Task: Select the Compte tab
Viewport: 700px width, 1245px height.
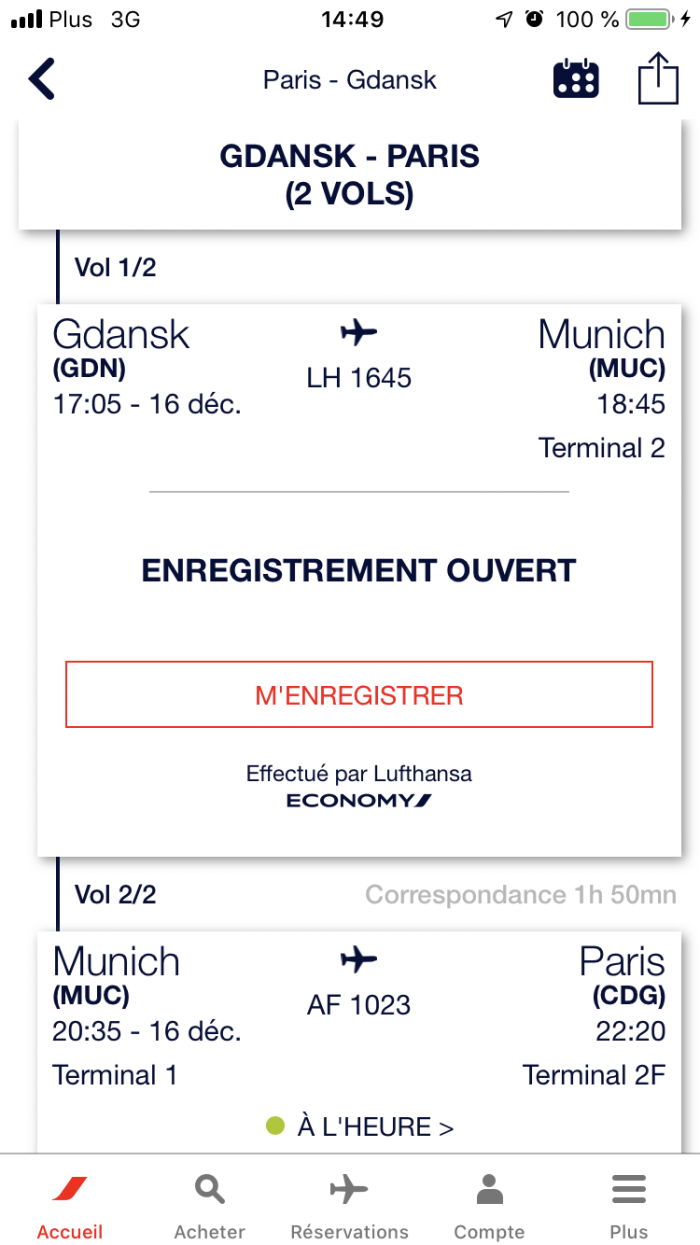Action: point(489,1204)
